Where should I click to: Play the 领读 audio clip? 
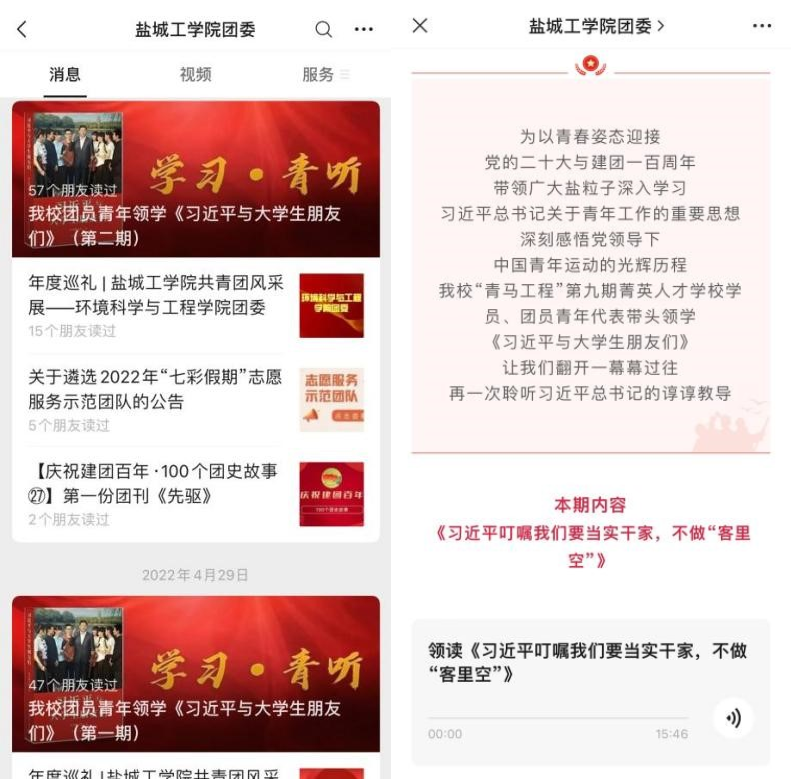click(x=733, y=718)
